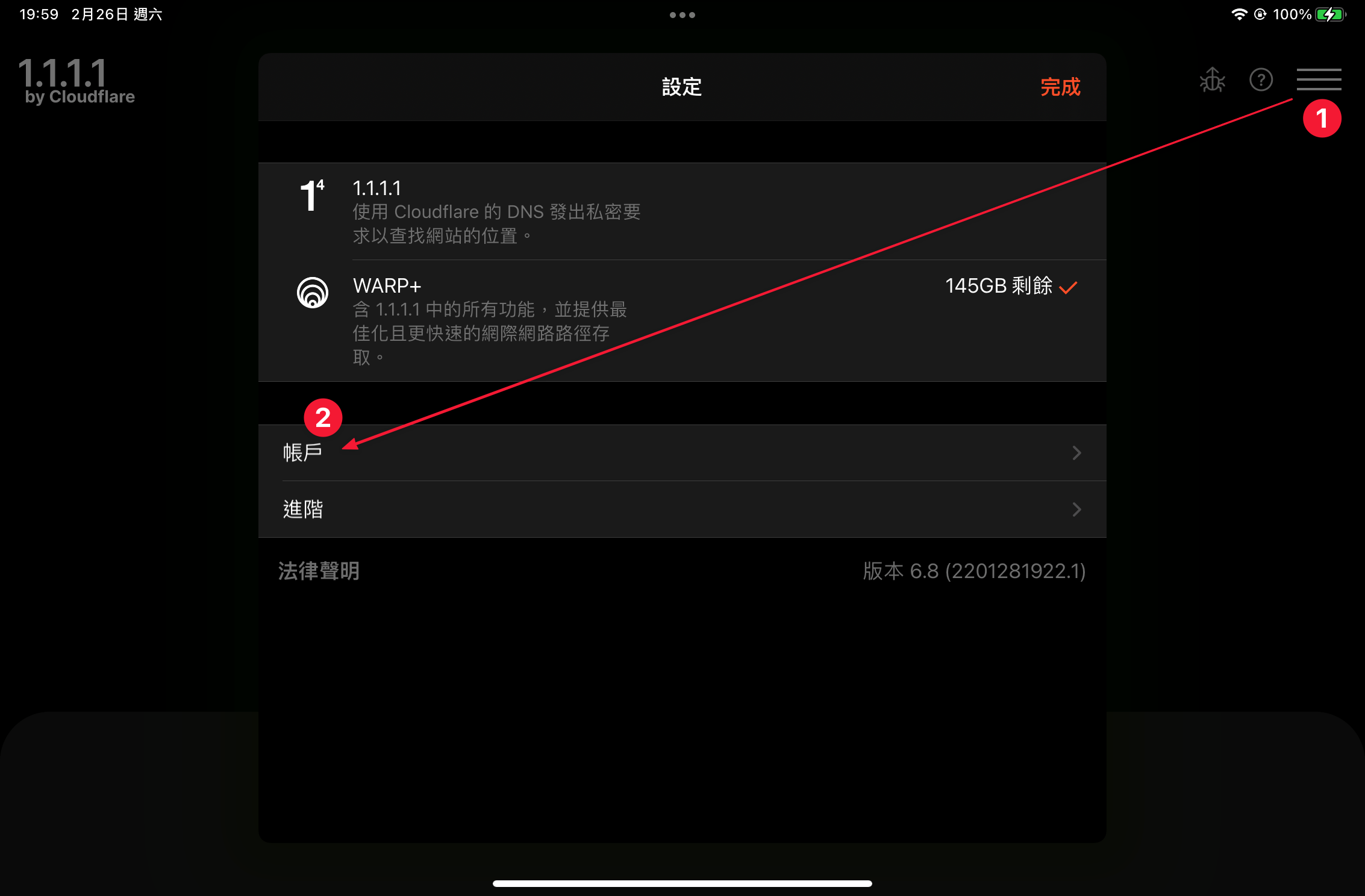Select the 1.1.1.1 DNS-only mode

tap(681, 211)
